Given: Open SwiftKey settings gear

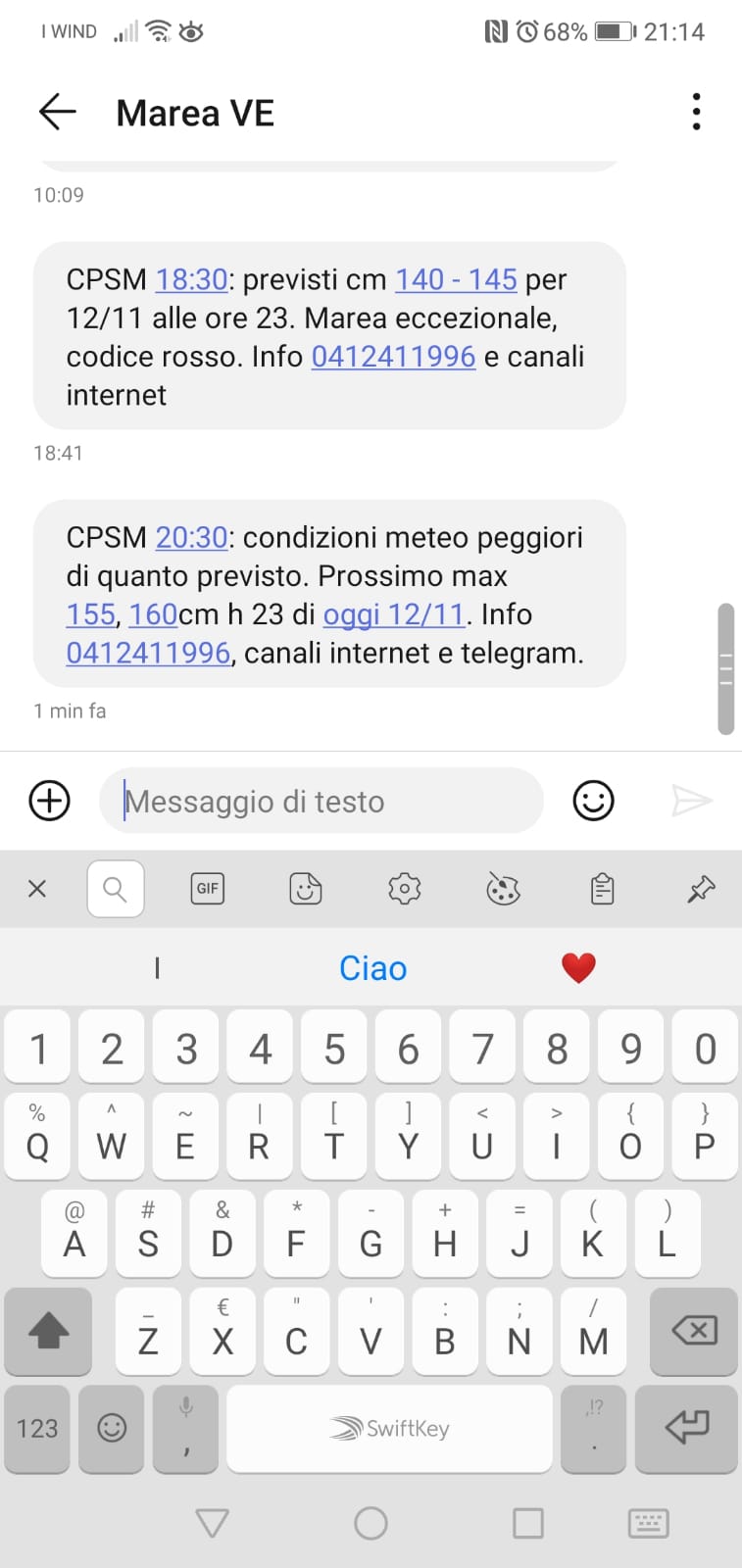Looking at the screenshot, I should click(405, 889).
